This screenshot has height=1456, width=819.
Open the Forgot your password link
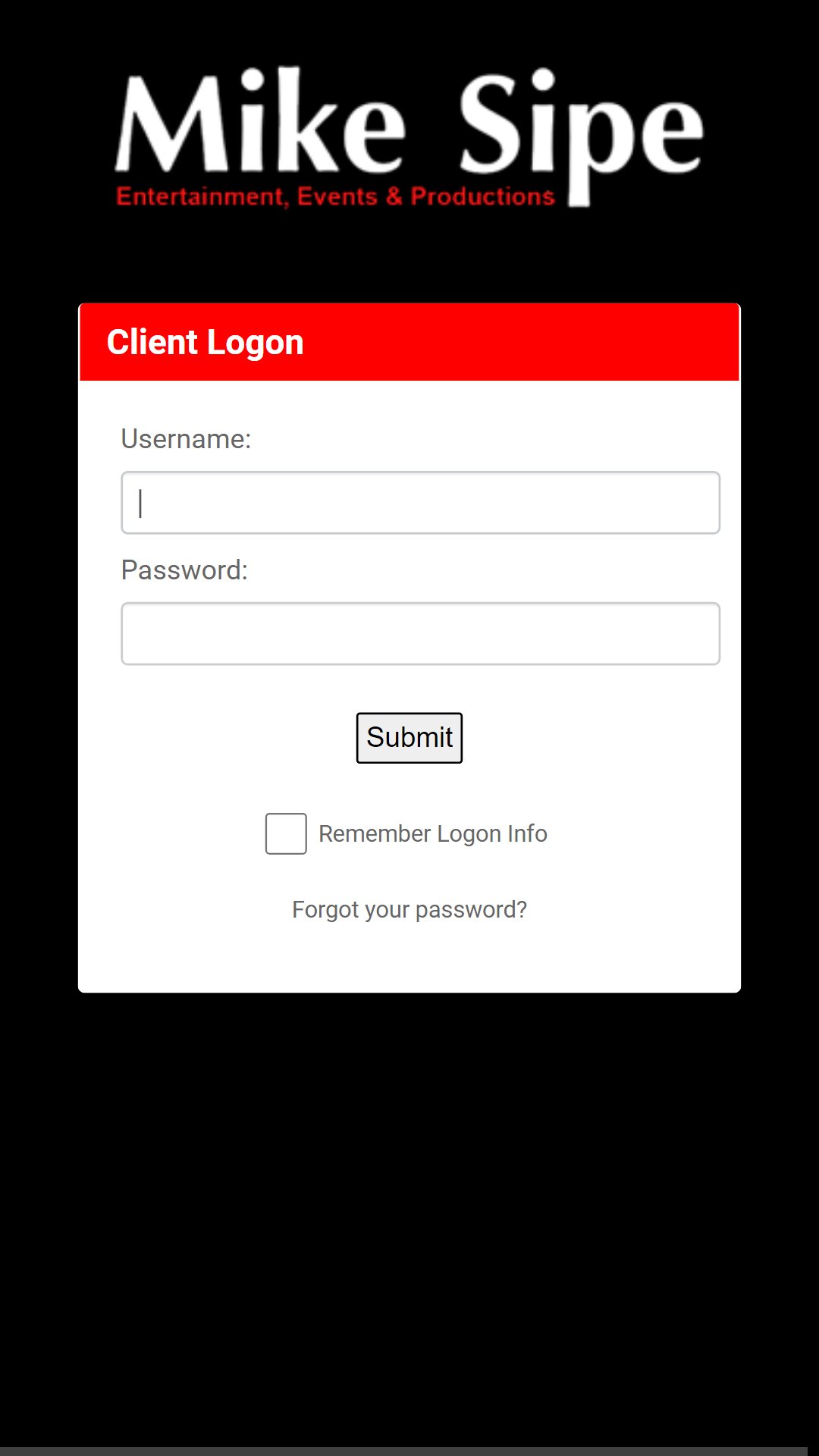409,909
